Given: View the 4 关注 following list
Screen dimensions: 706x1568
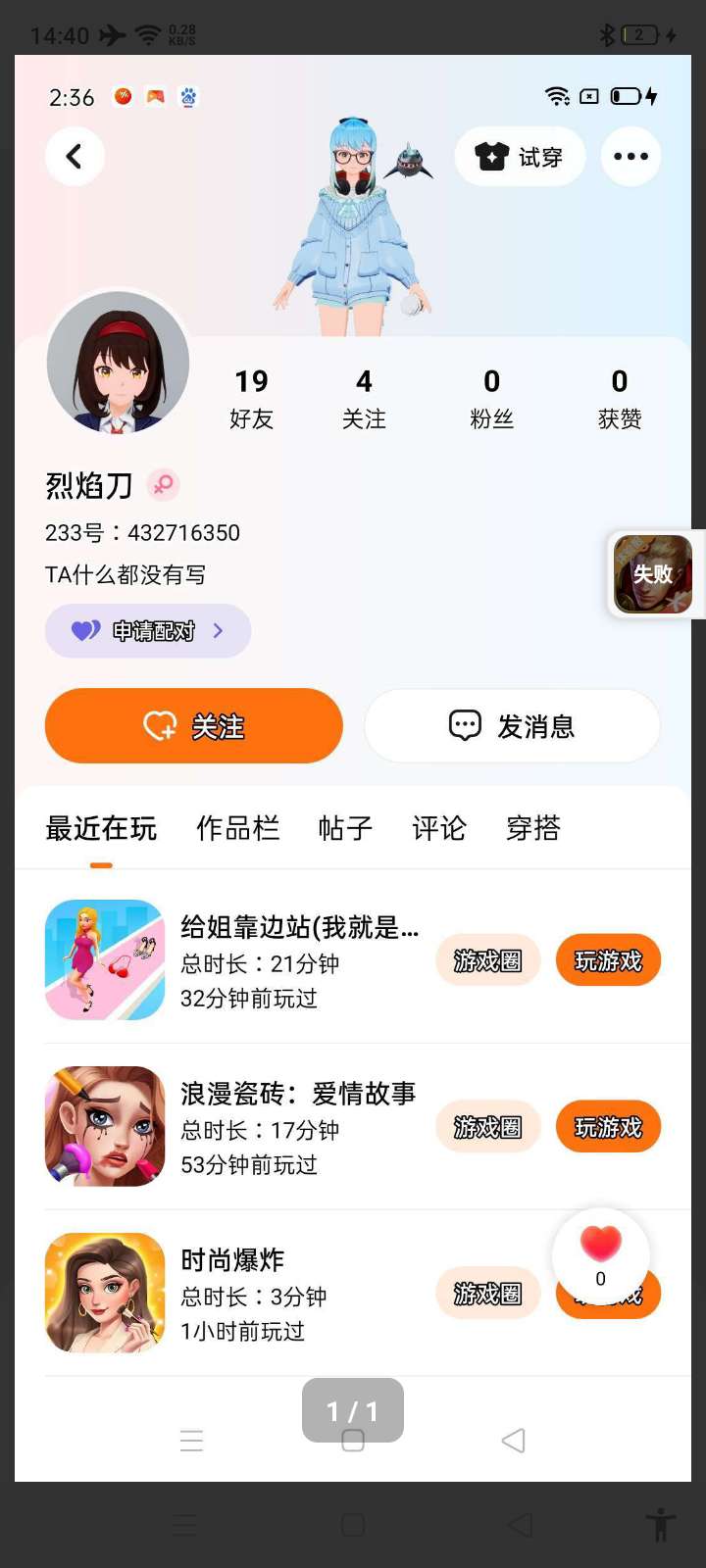Looking at the screenshot, I should point(364,398).
